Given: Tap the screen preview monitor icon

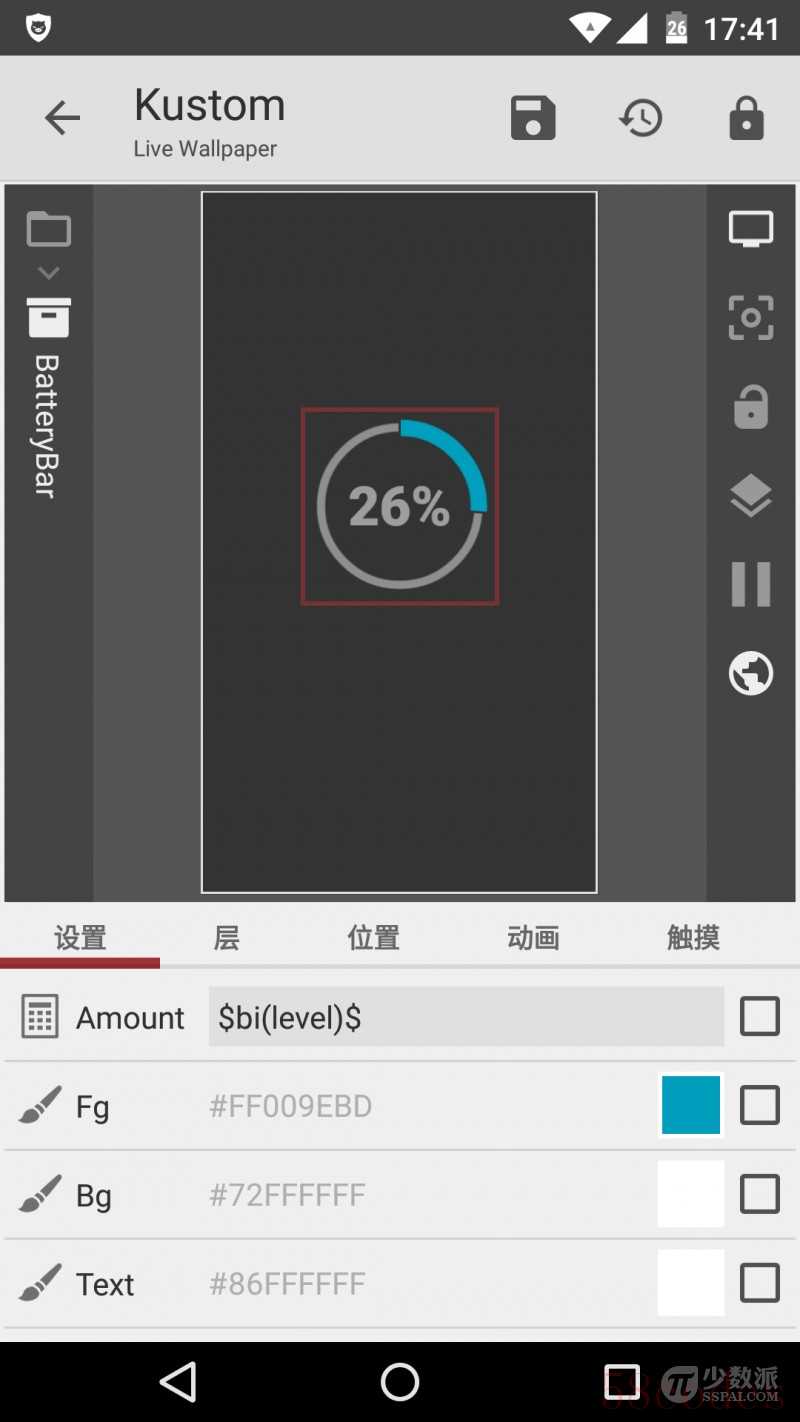Looking at the screenshot, I should pos(750,229).
